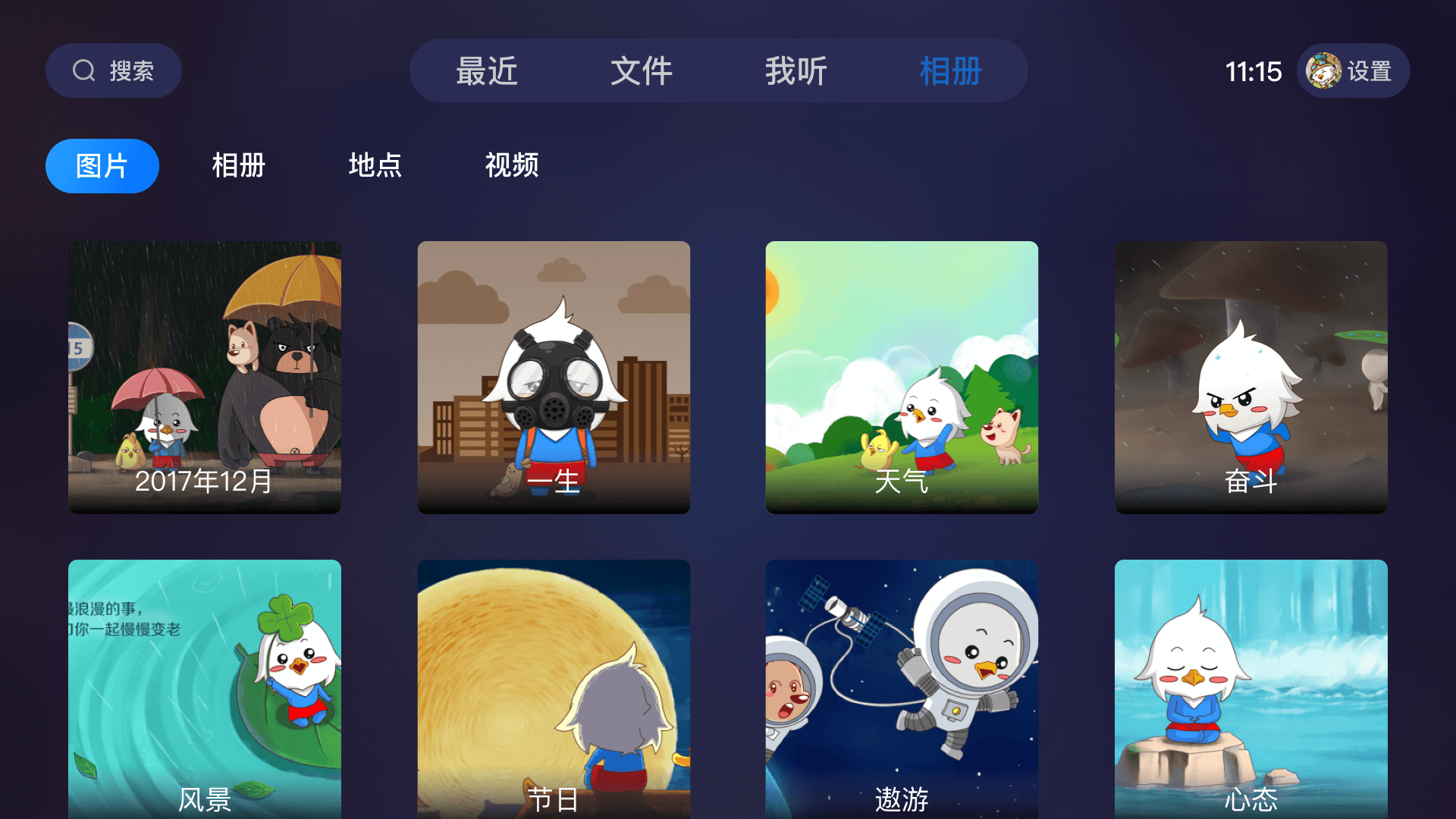Open the 一生 album

point(554,377)
